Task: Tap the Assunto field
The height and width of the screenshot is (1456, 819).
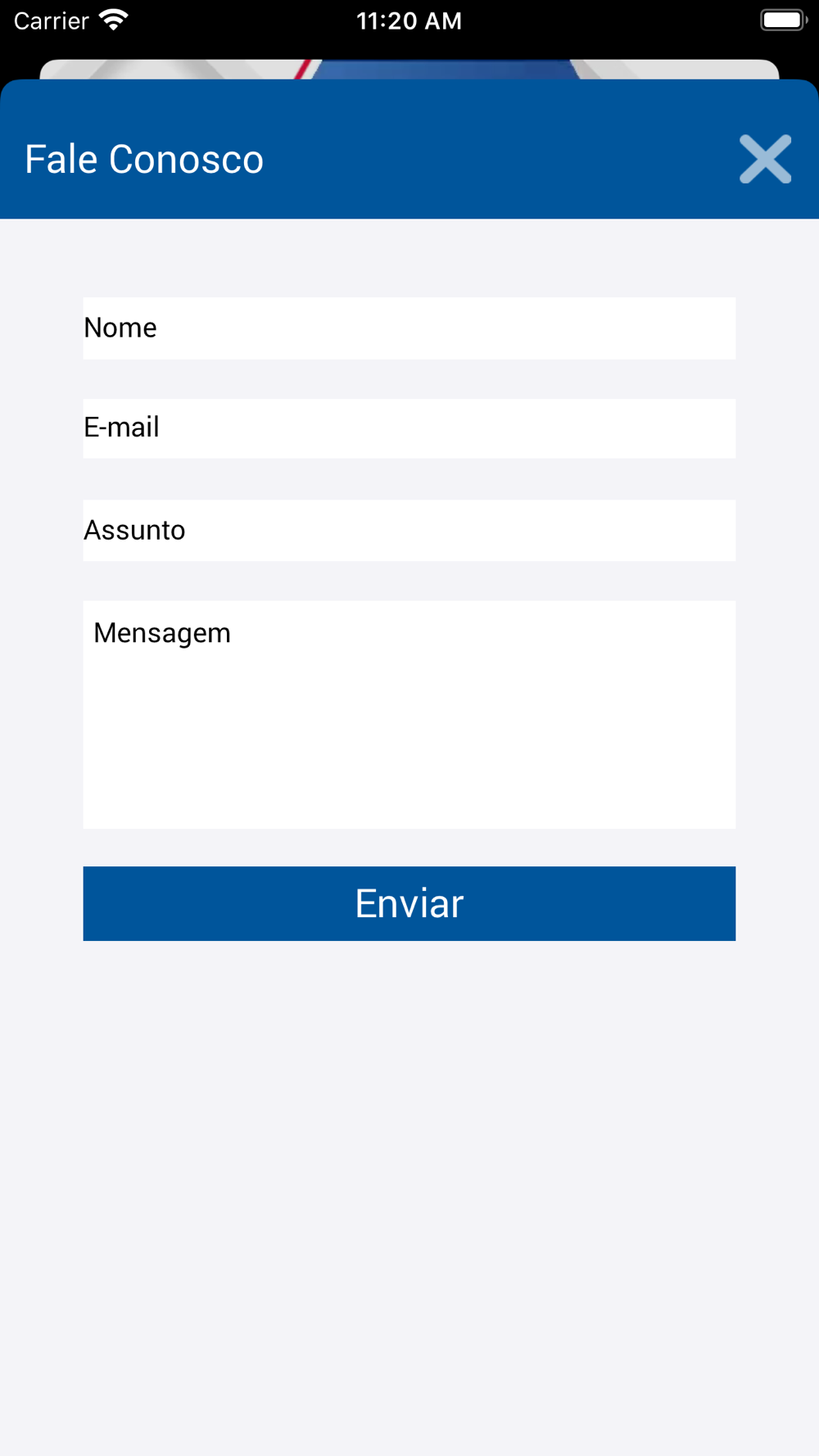Action: [x=409, y=530]
